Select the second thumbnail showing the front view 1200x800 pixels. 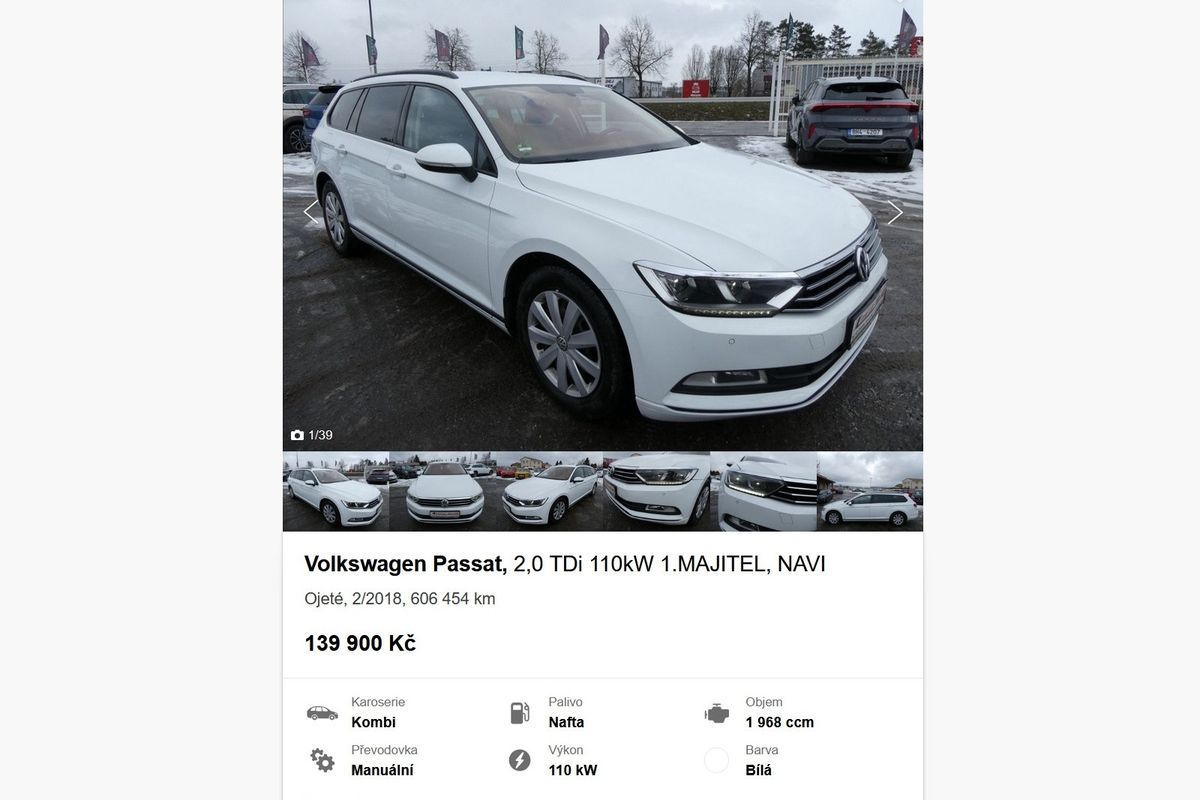(x=443, y=492)
